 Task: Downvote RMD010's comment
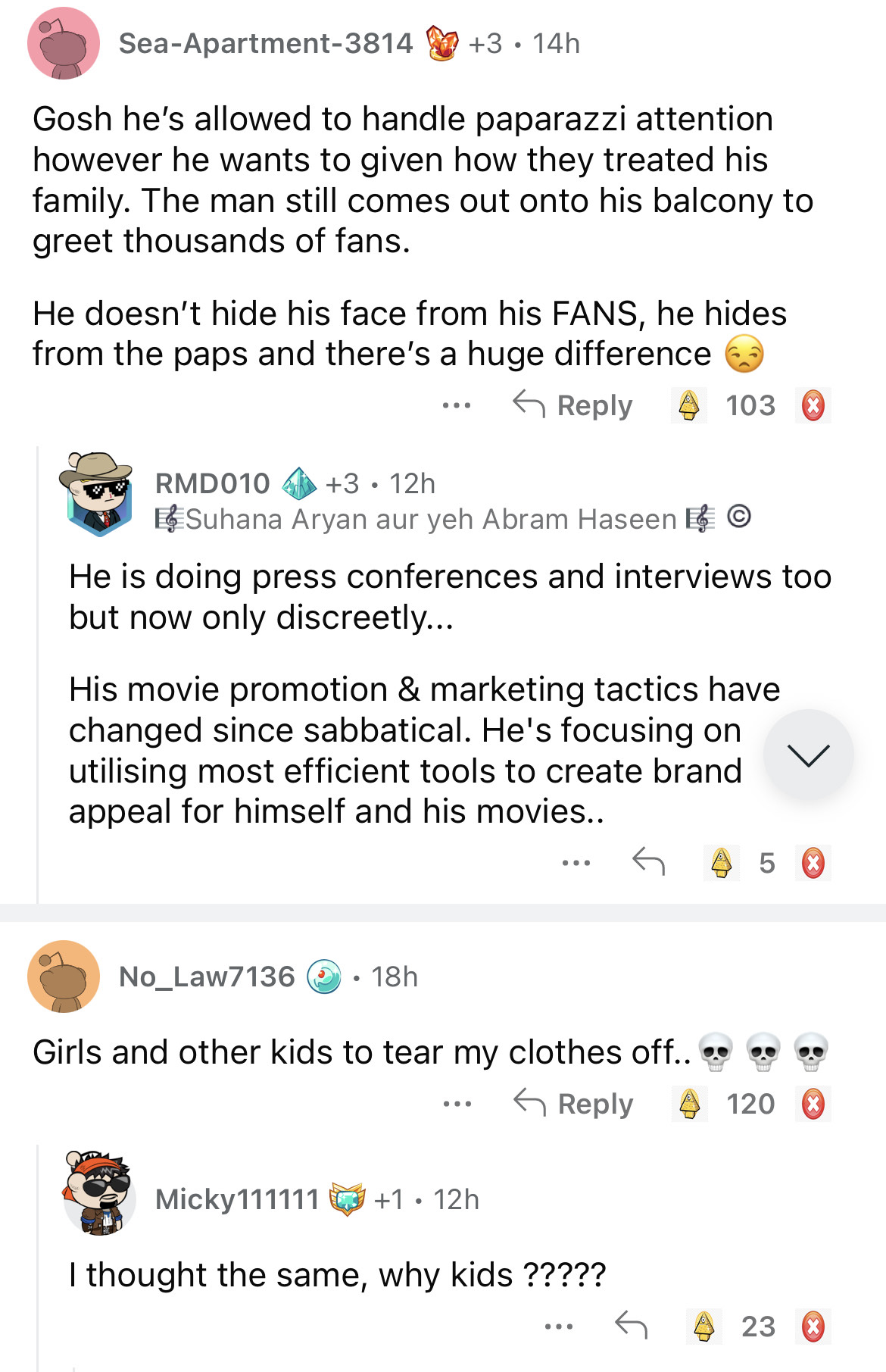pos(813,862)
